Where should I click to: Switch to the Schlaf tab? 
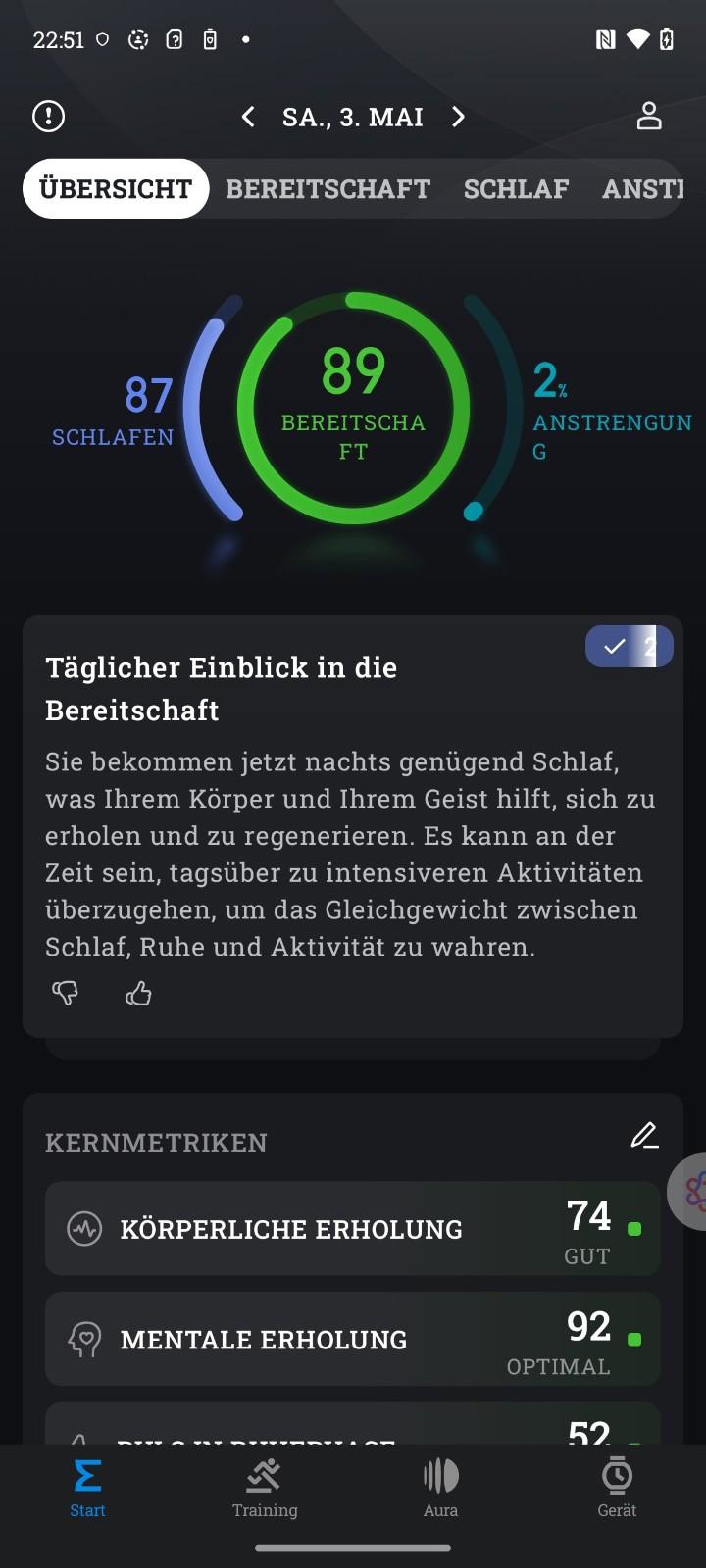pos(516,188)
